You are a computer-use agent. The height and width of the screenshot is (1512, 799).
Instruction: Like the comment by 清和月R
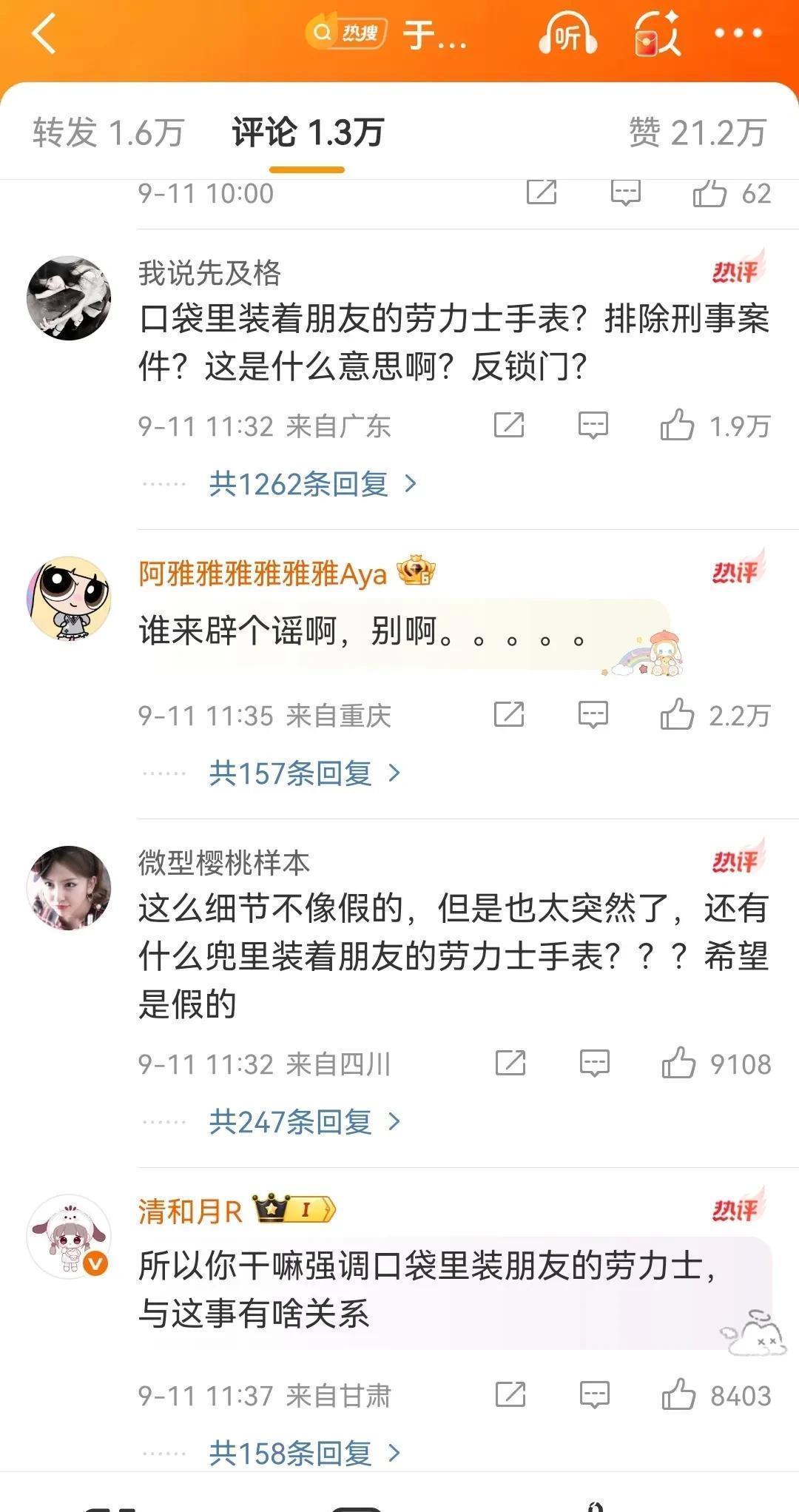(678, 1395)
